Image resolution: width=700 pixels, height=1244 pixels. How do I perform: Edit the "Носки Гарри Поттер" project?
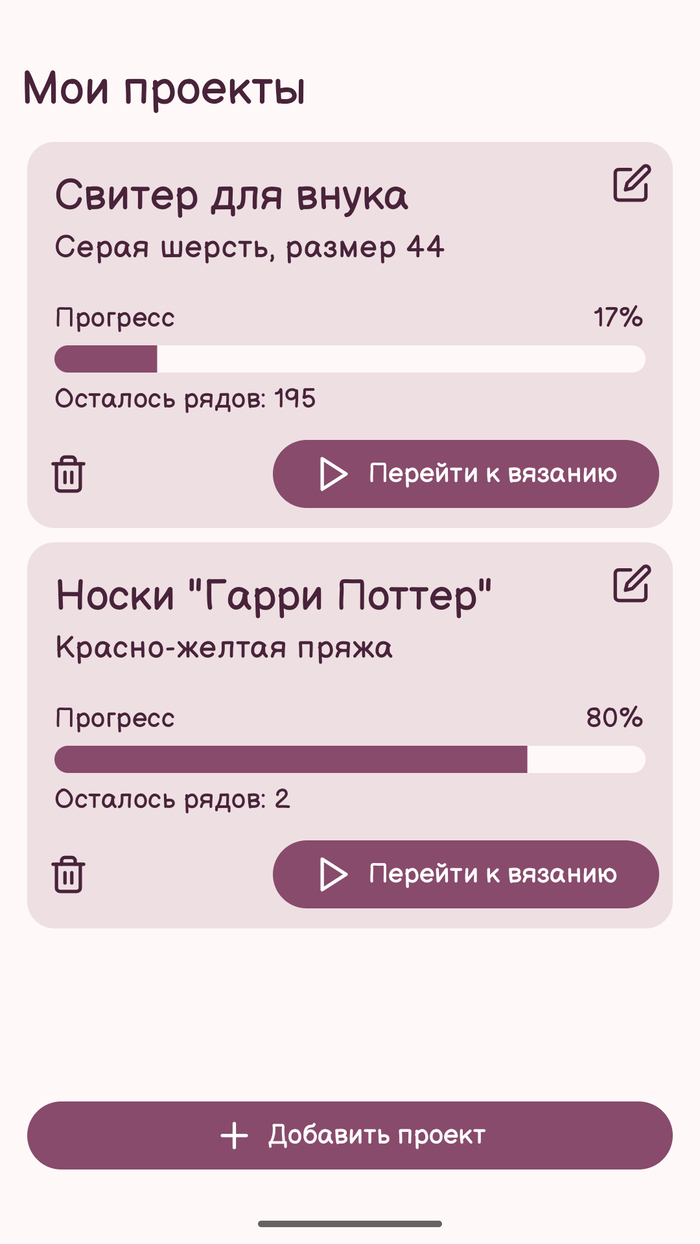pyautogui.click(x=632, y=584)
